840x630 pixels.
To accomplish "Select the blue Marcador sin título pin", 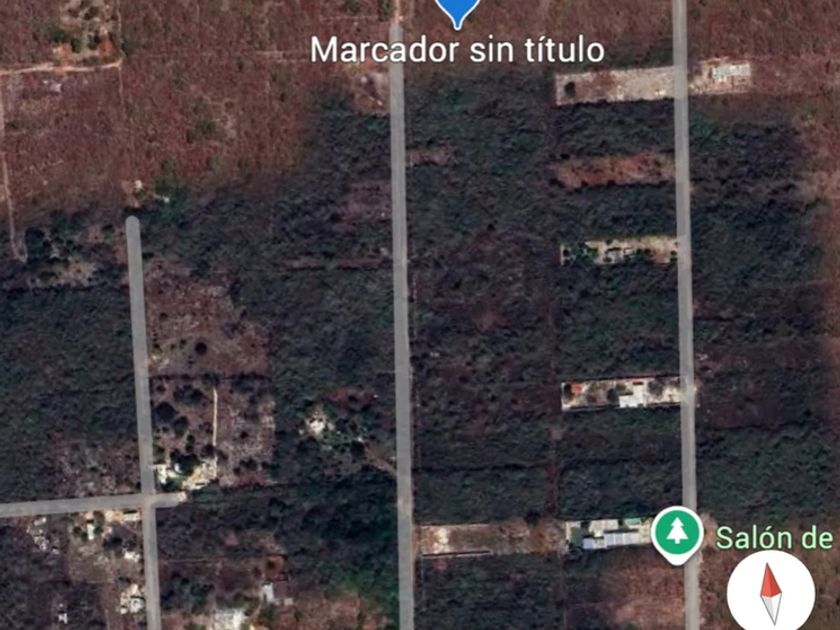I will coord(458,11).
